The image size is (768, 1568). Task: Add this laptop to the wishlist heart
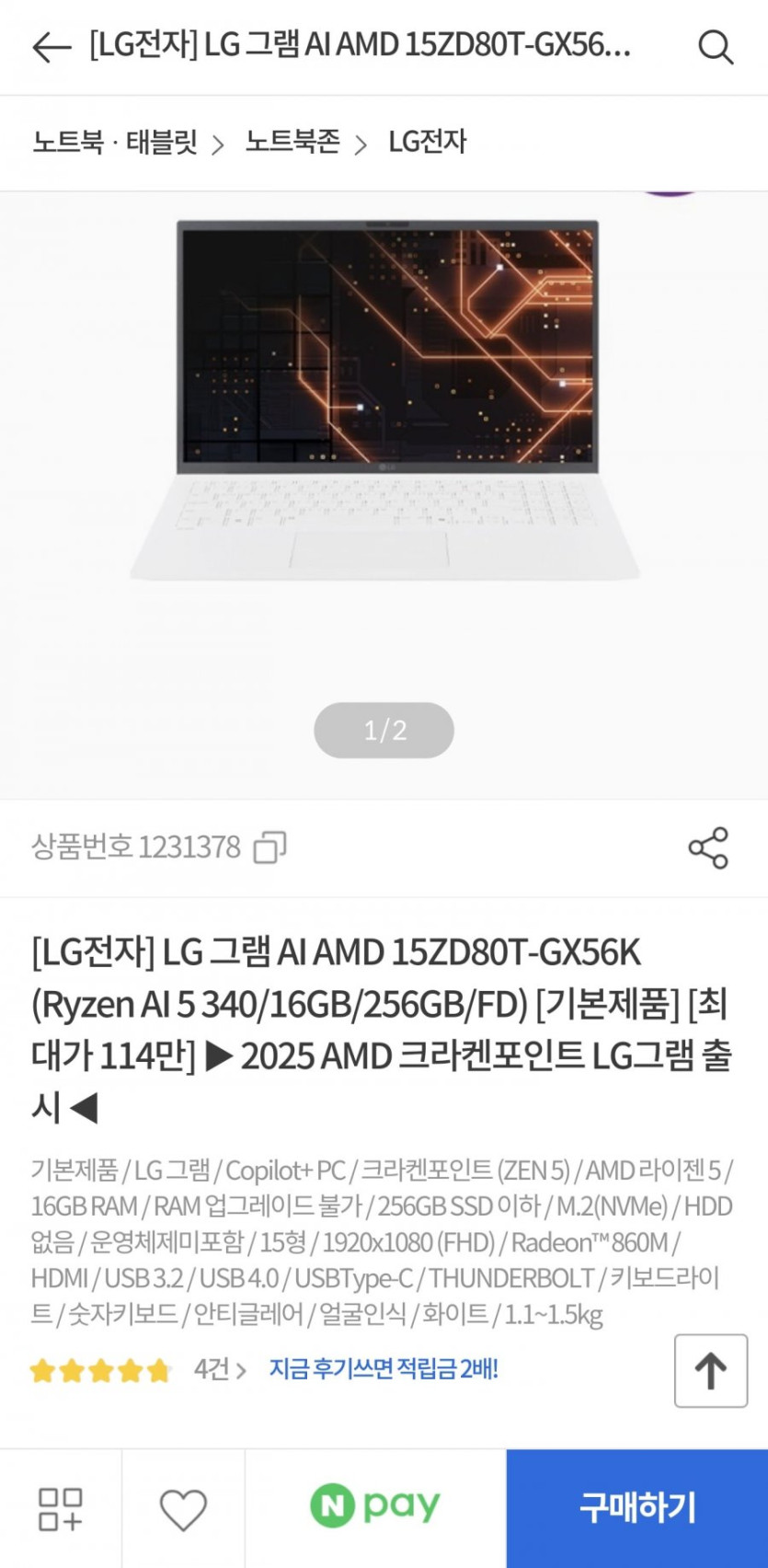(x=183, y=1509)
